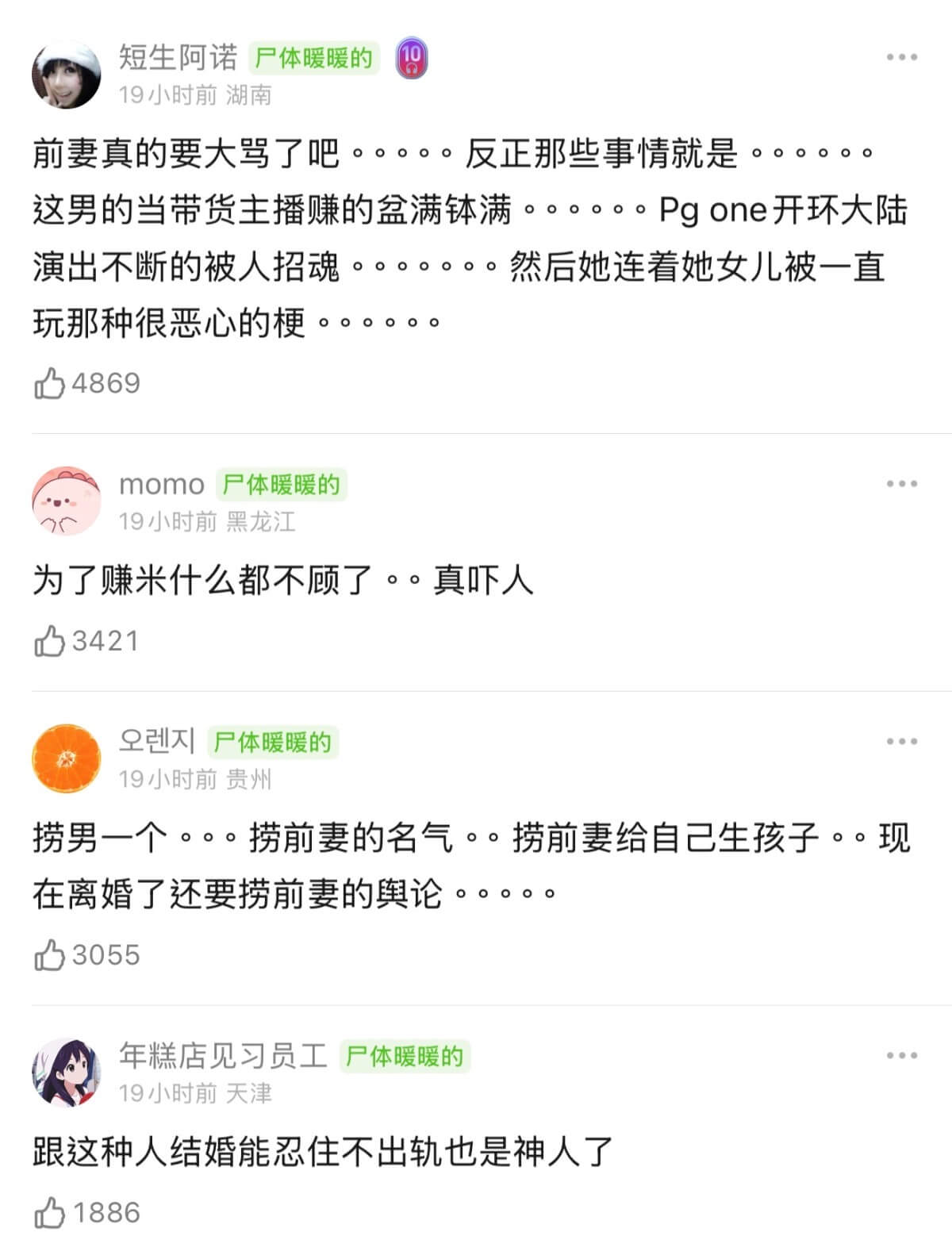Screen dimensions: 952x1259
Task: Tap the orange avatar of 오렌지
Action: click(67, 758)
